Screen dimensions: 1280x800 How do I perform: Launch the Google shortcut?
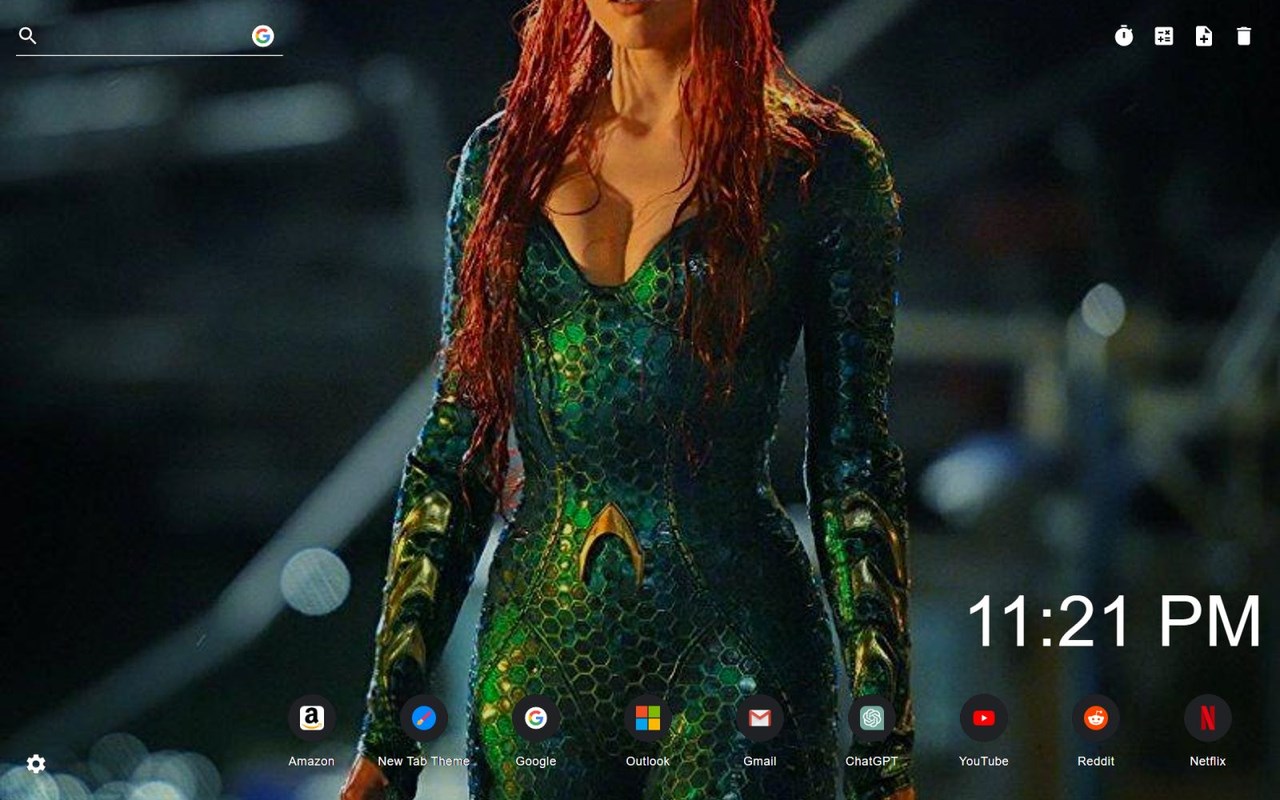536,718
